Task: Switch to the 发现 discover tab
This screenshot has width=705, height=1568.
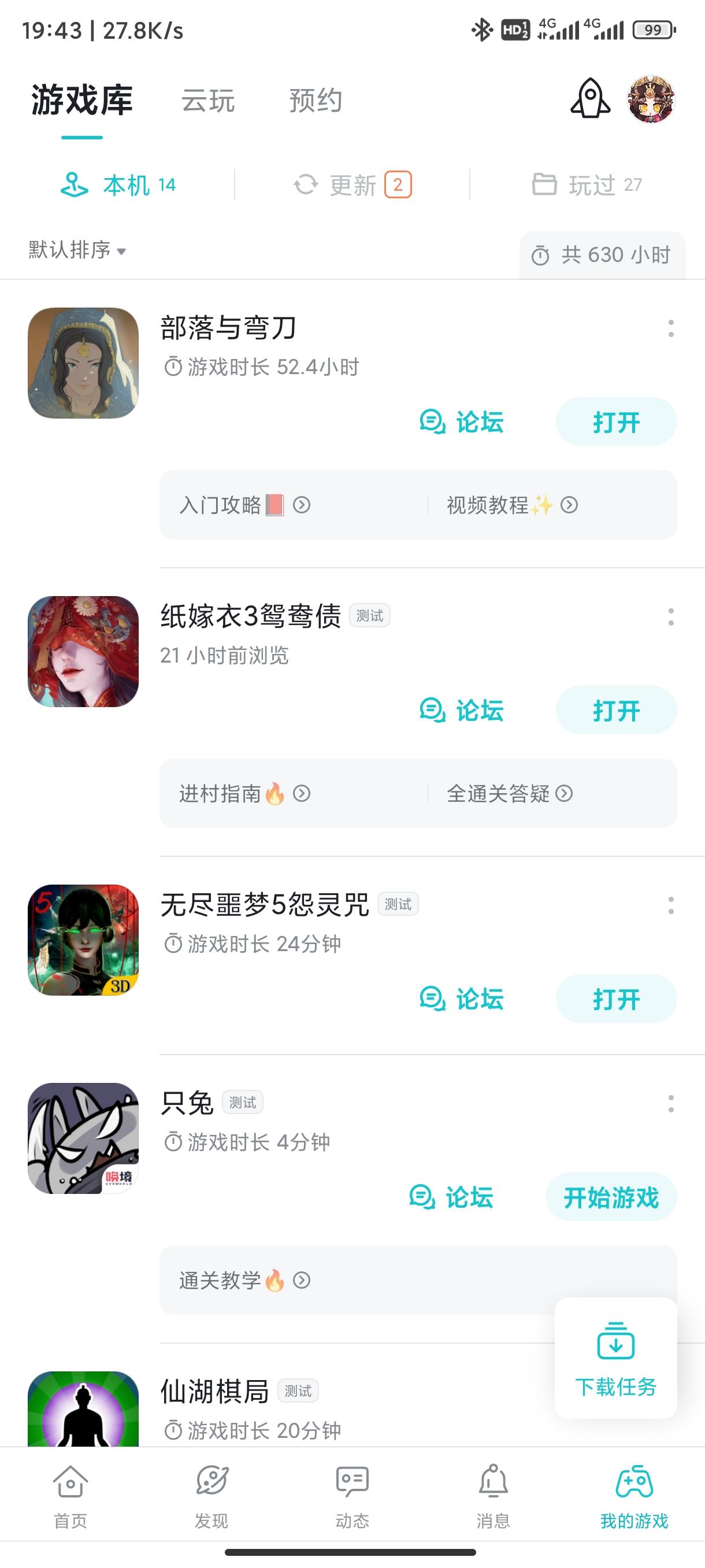Action: pos(211,1496)
